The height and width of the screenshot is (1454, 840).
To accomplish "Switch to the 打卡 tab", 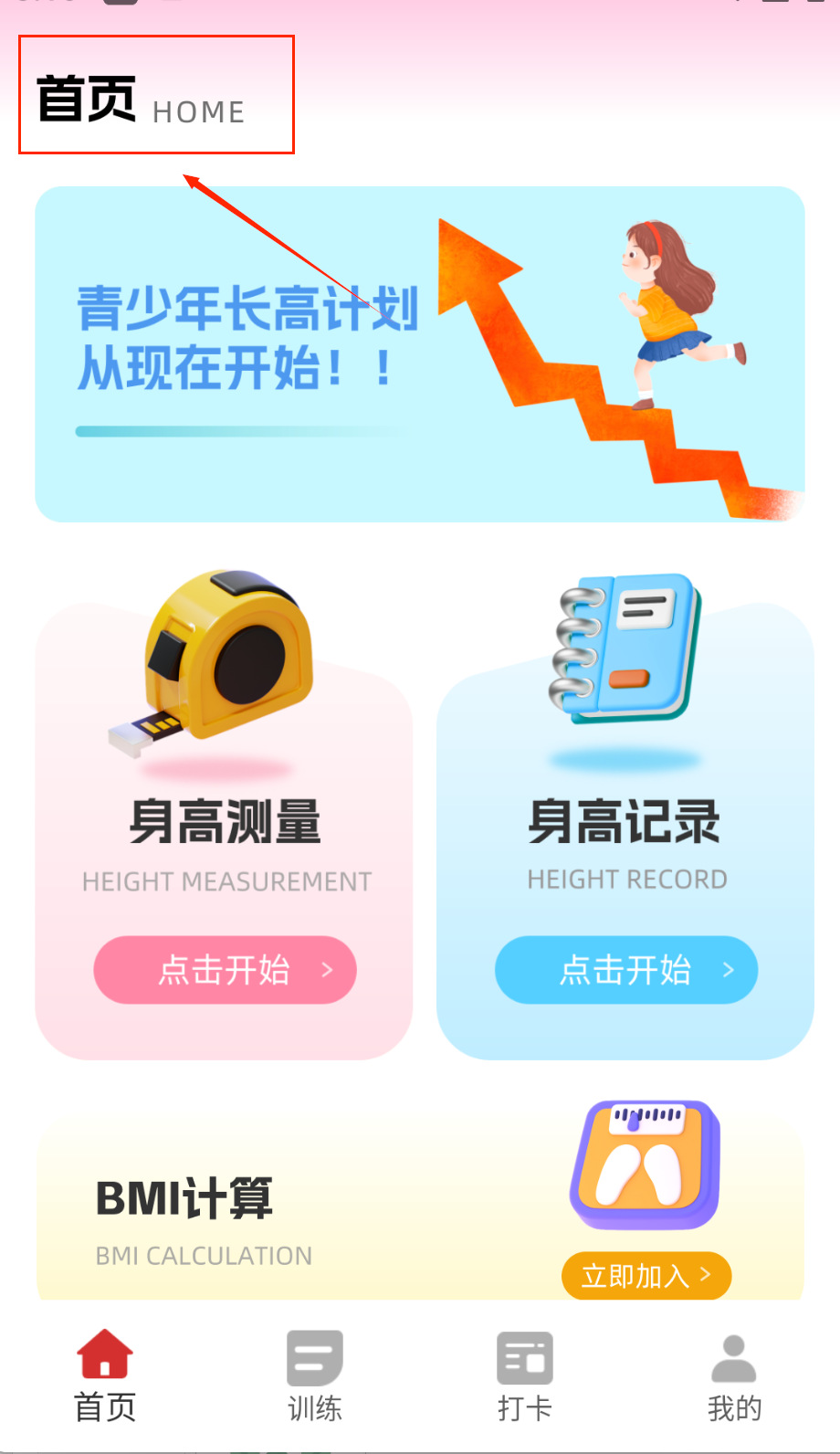I will pyautogui.click(x=525, y=1376).
